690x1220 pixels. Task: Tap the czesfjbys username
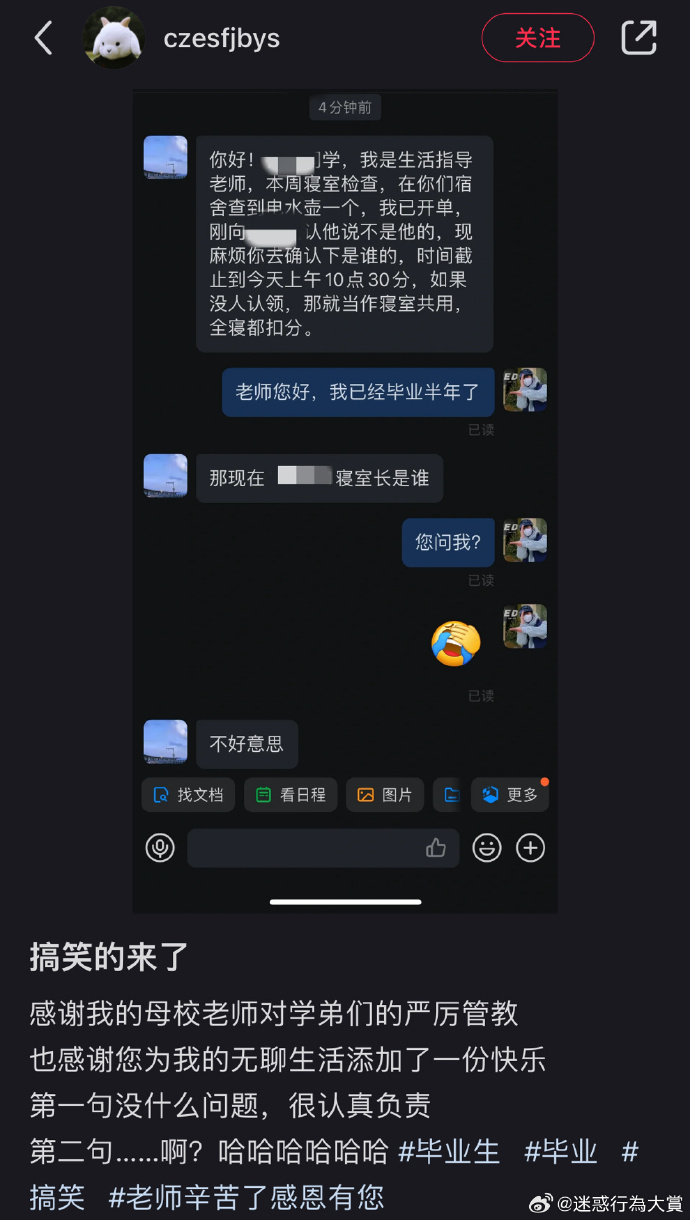coord(222,39)
